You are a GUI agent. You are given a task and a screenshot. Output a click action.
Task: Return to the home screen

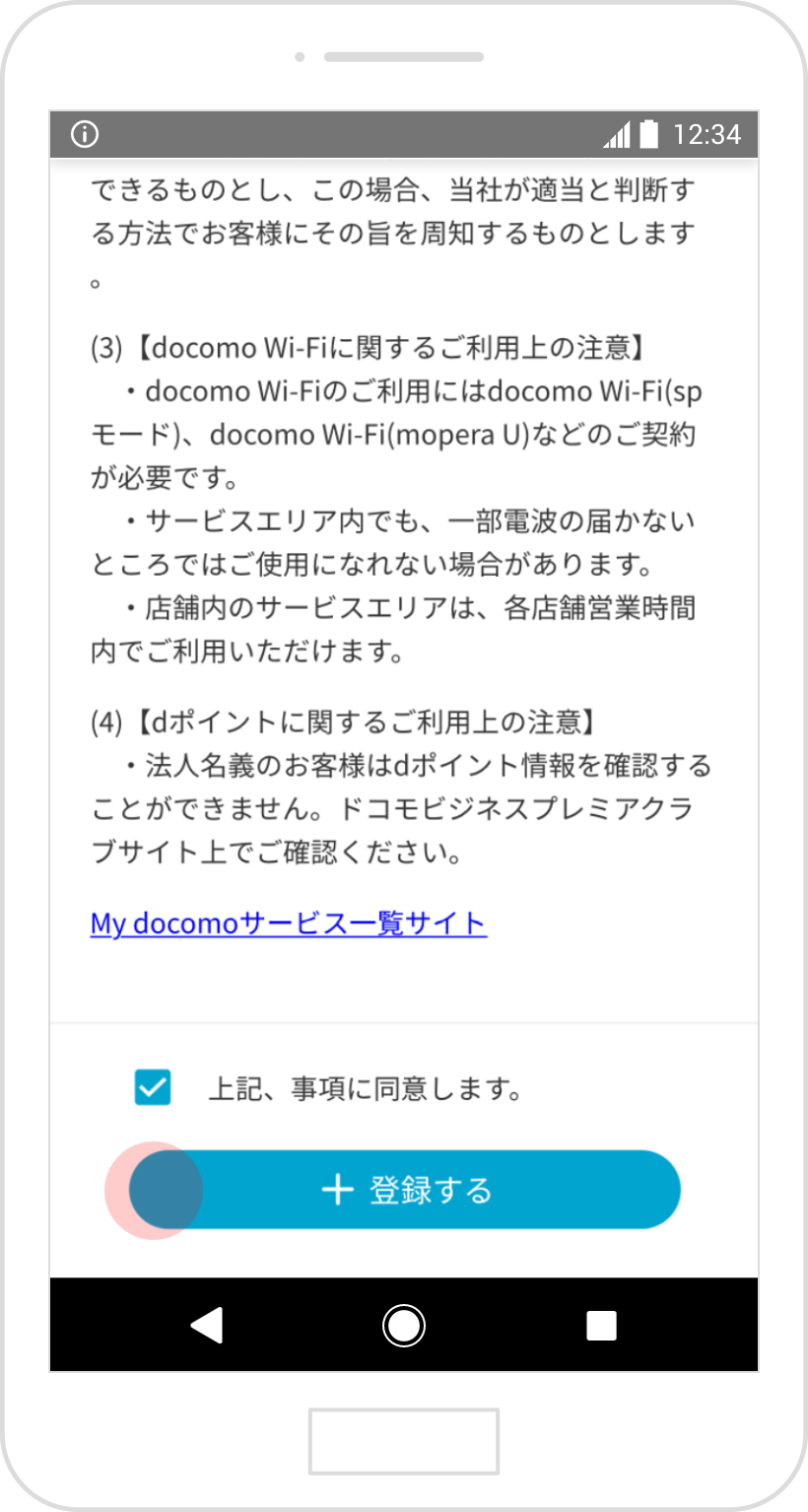pyautogui.click(x=403, y=1326)
